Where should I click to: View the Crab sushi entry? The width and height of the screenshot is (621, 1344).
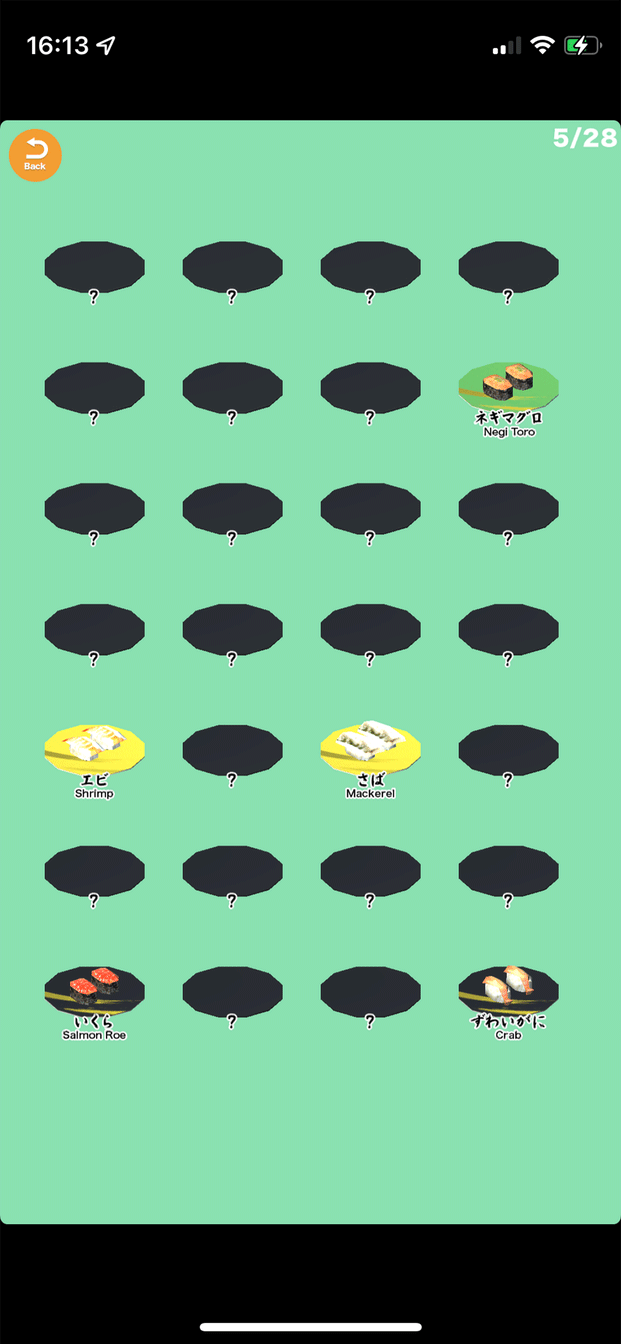(x=508, y=989)
